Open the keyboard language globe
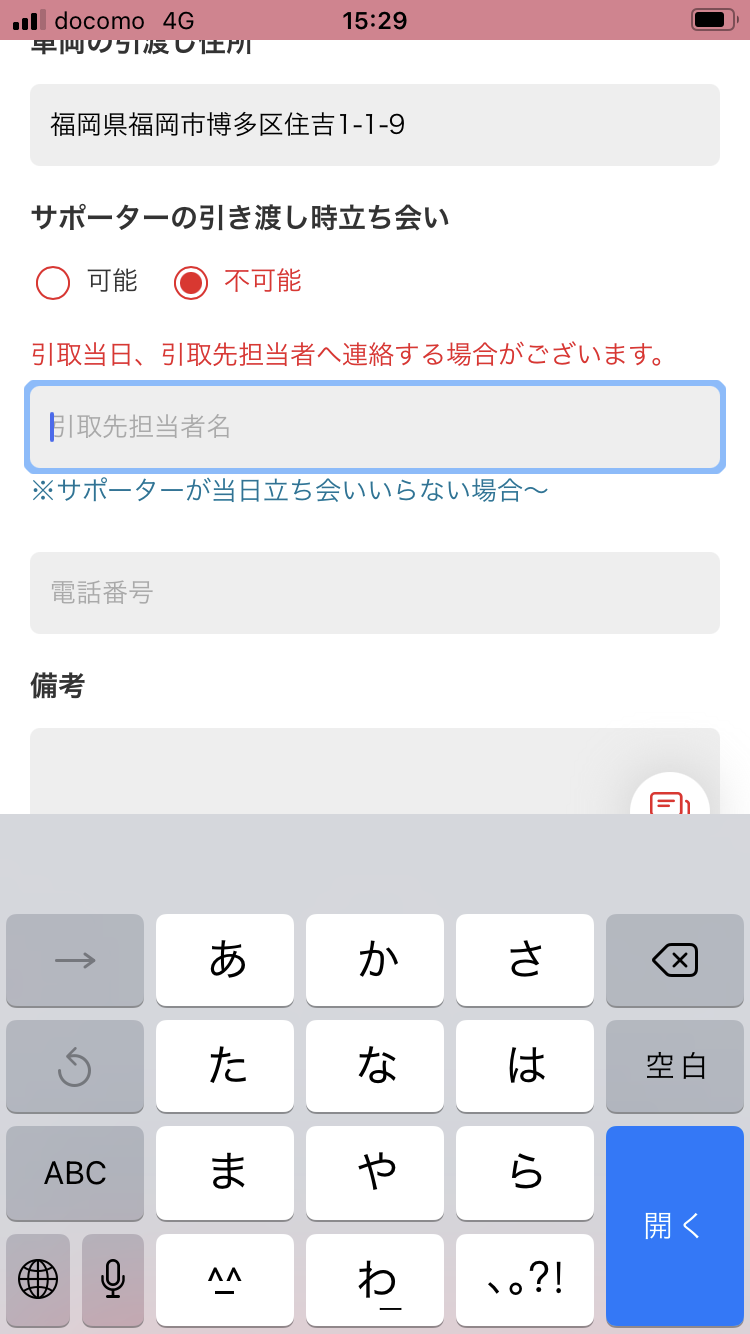 38,1279
